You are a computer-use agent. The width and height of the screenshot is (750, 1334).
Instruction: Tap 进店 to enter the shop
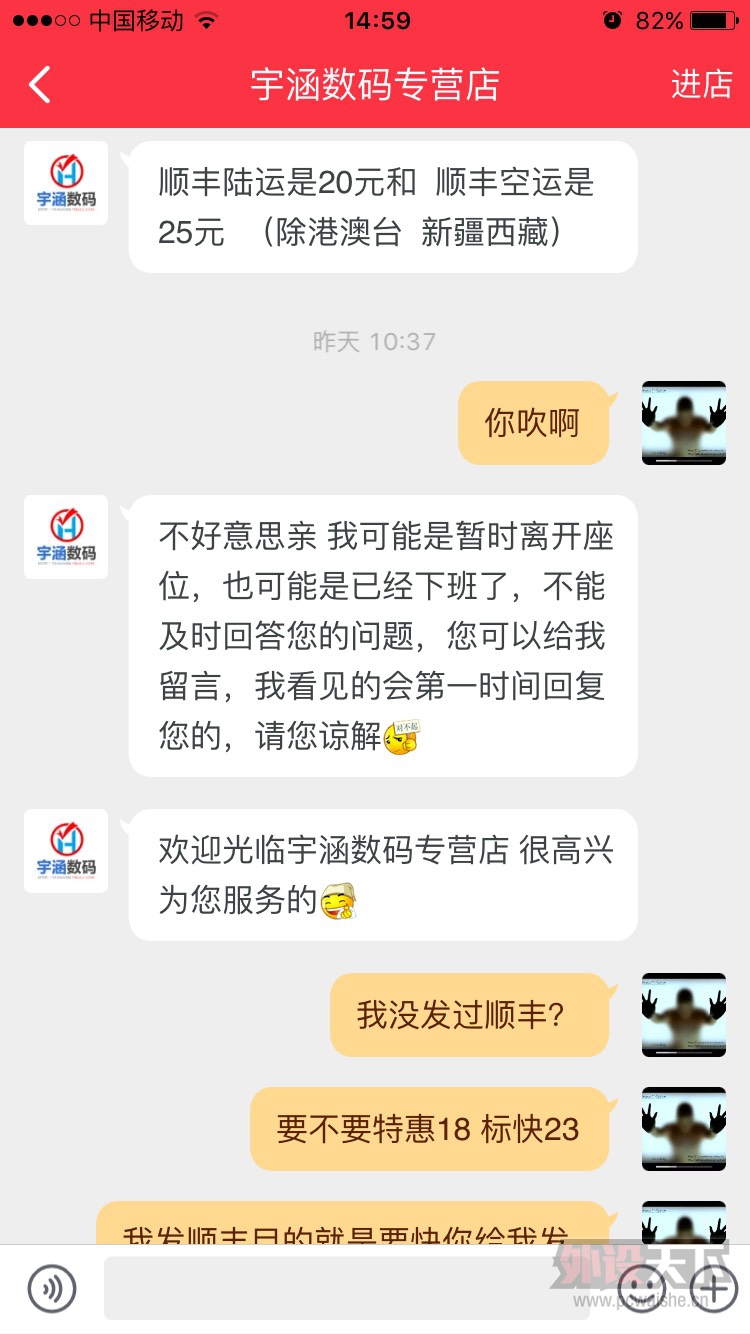(x=701, y=85)
